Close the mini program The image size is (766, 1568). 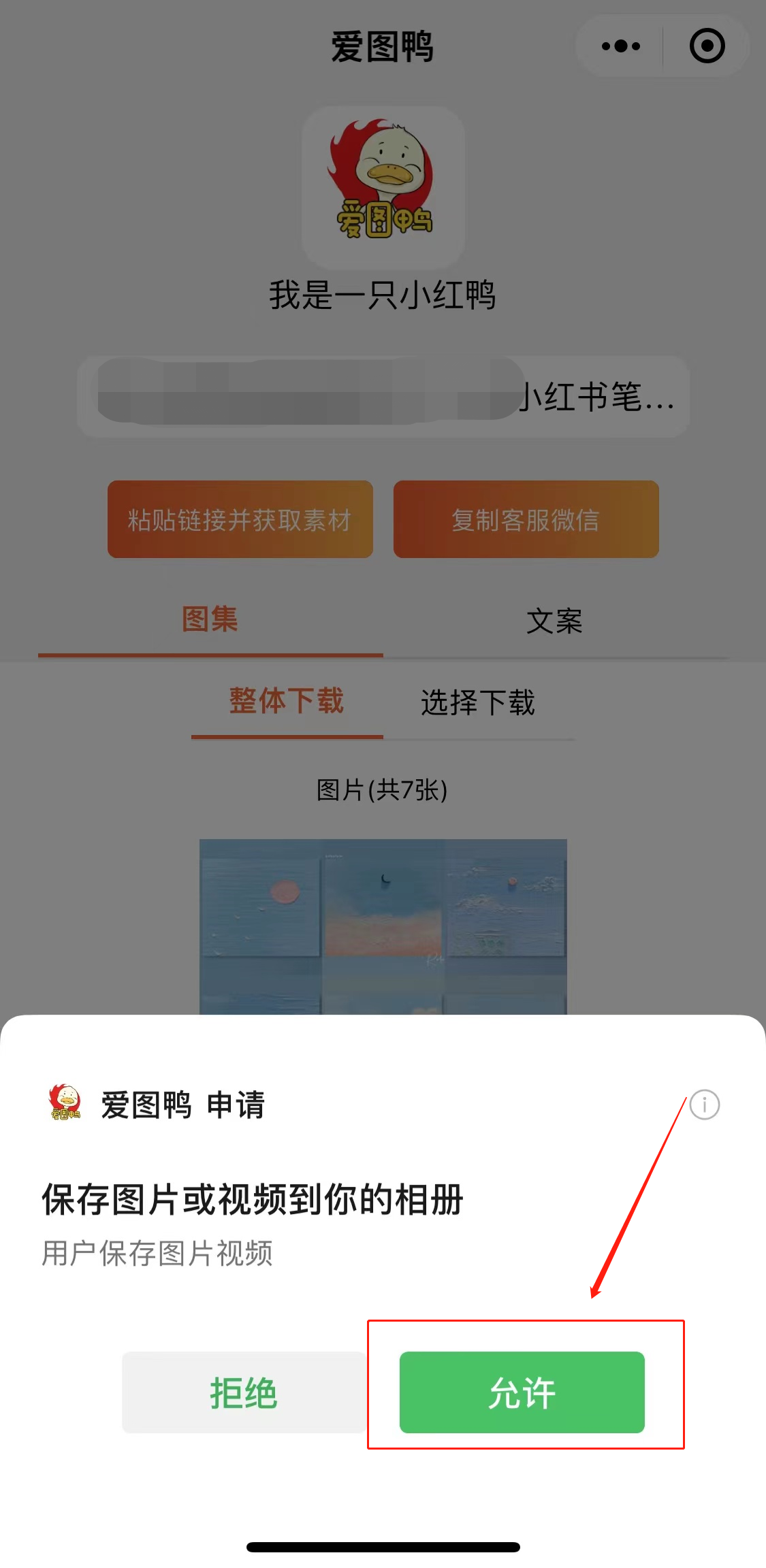pos(707,46)
